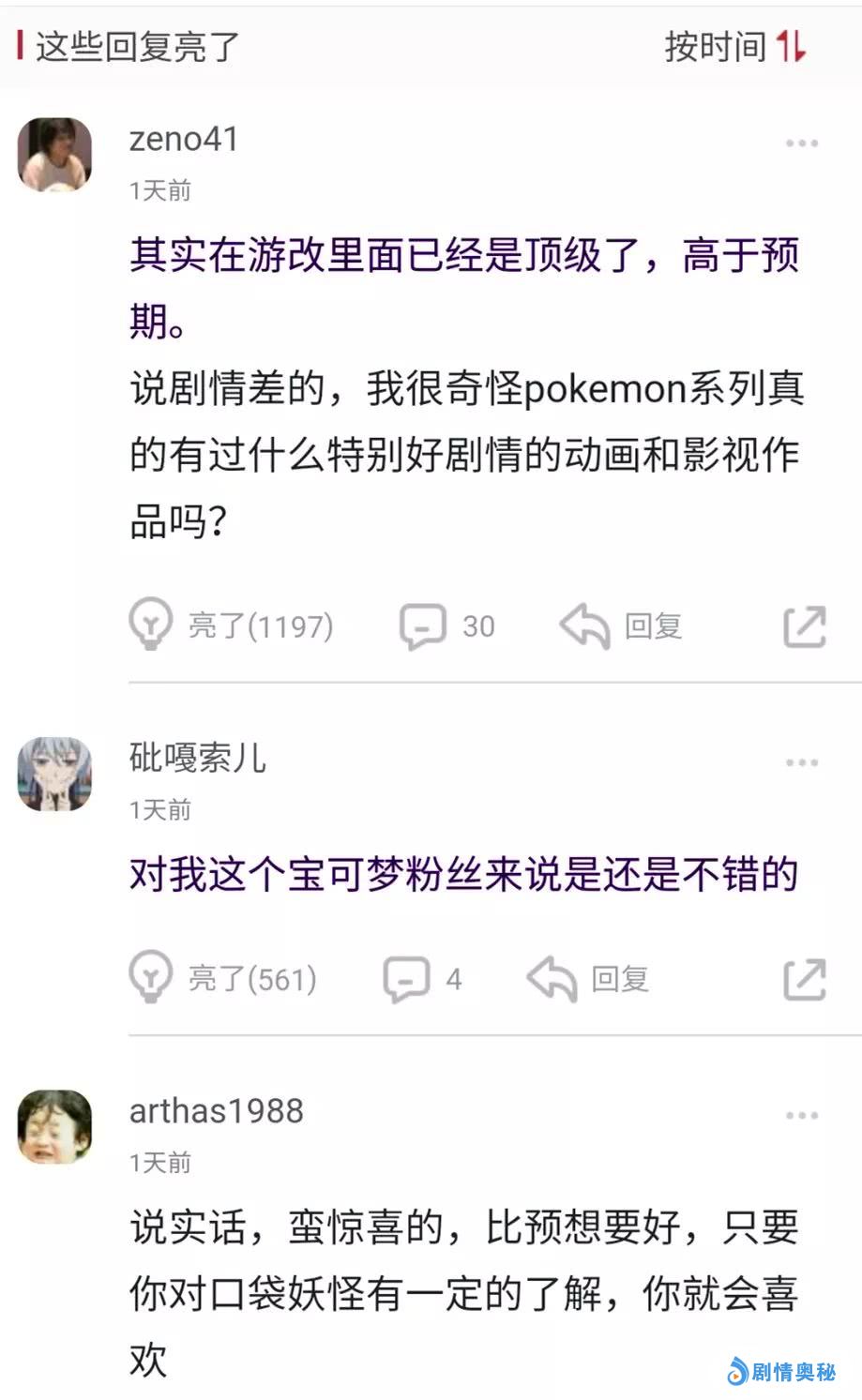Open 砒嘎索儿's profile avatar

tap(55, 774)
